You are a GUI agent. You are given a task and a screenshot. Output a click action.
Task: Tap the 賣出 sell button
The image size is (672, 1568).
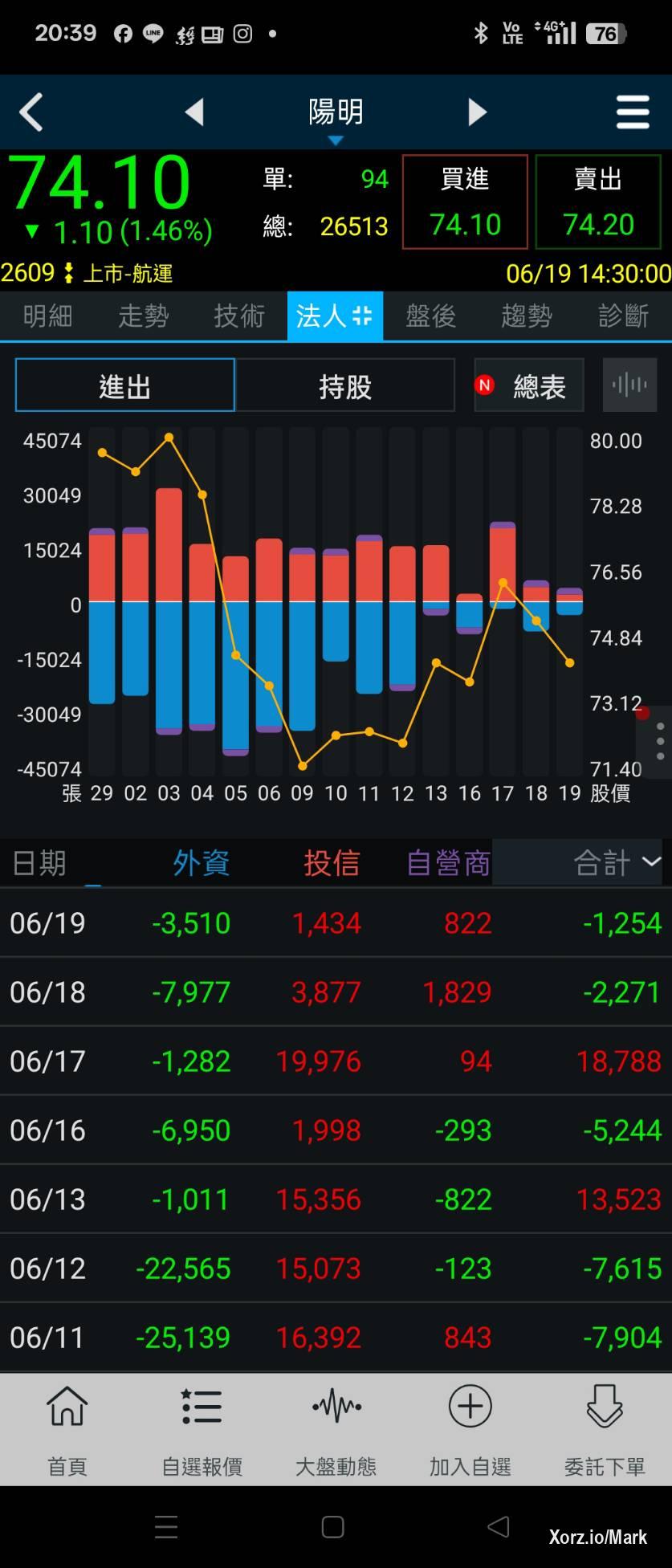(x=598, y=202)
